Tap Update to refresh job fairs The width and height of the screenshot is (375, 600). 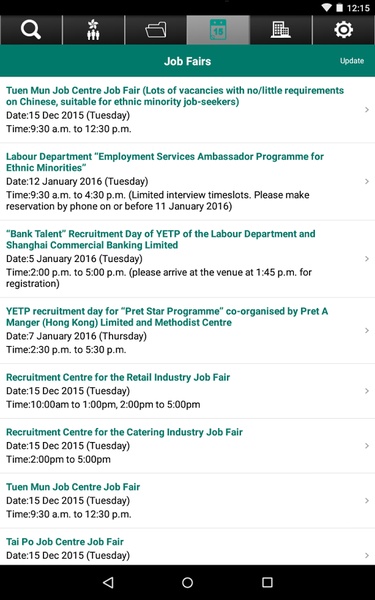352,61
